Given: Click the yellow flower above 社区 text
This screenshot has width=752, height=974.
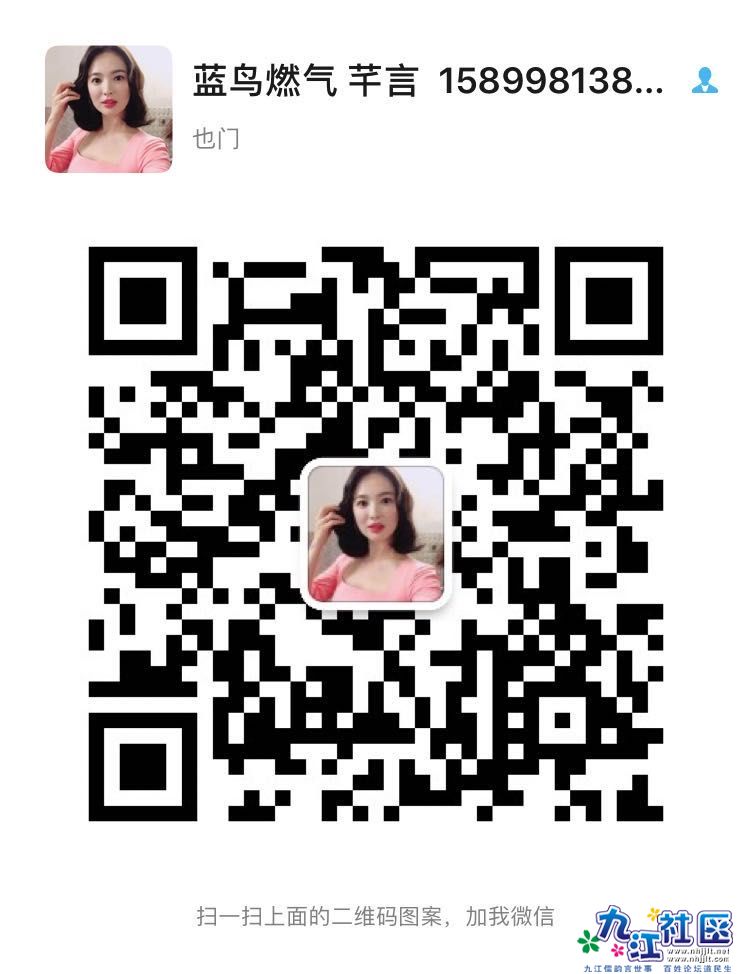Looking at the screenshot, I should [652, 915].
